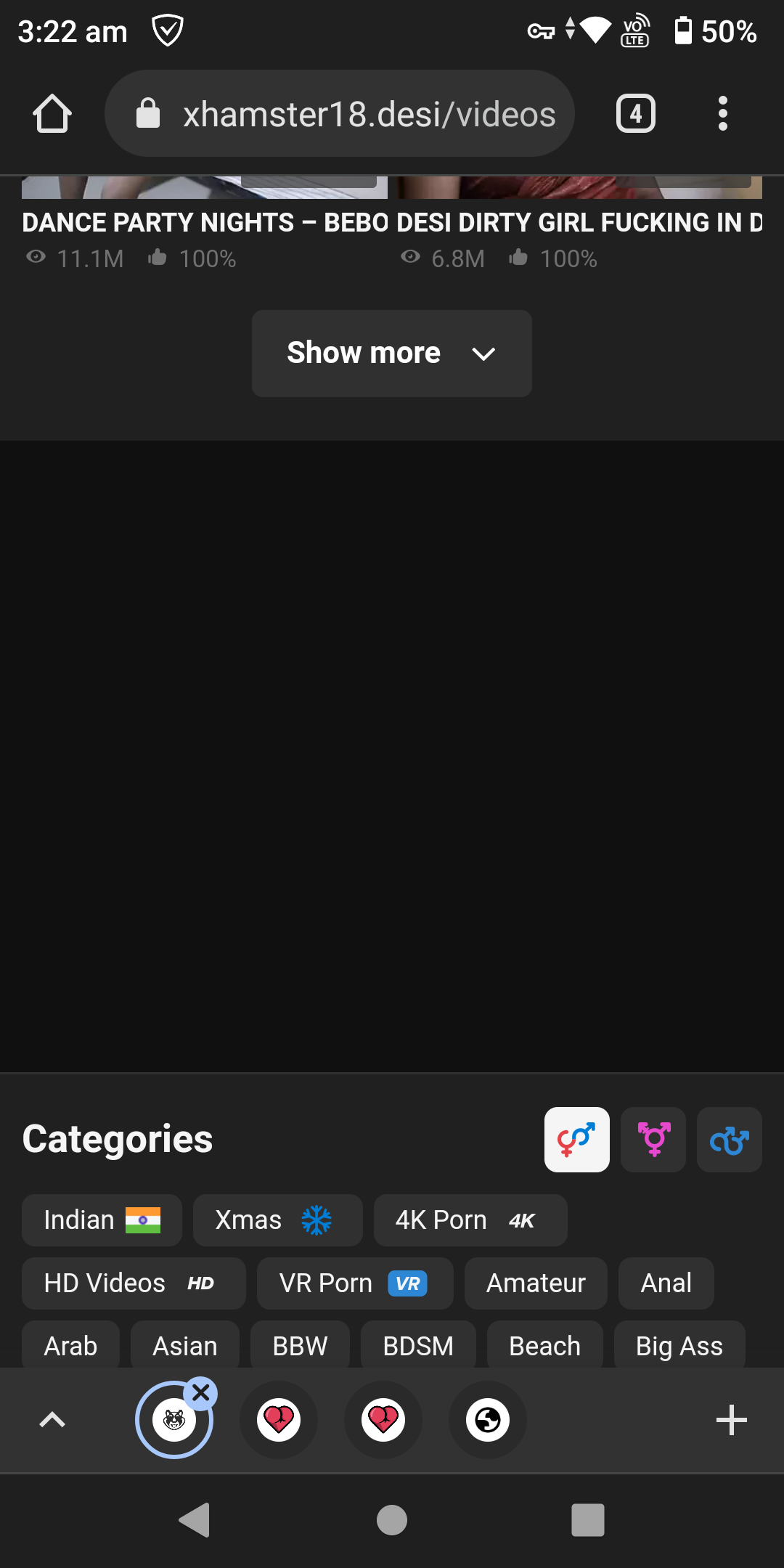Open the Amateur category chip
784x1568 pixels.
[x=536, y=1283]
